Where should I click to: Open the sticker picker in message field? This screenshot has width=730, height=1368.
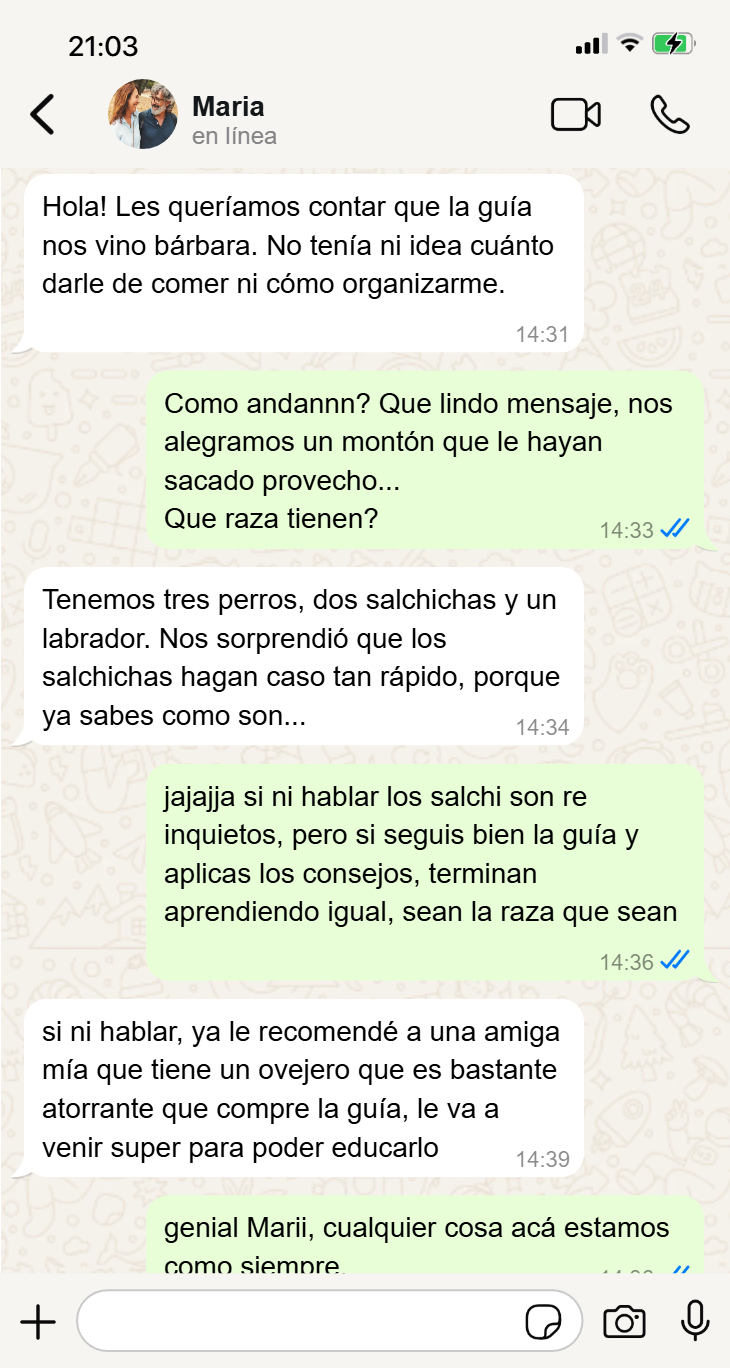544,1322
